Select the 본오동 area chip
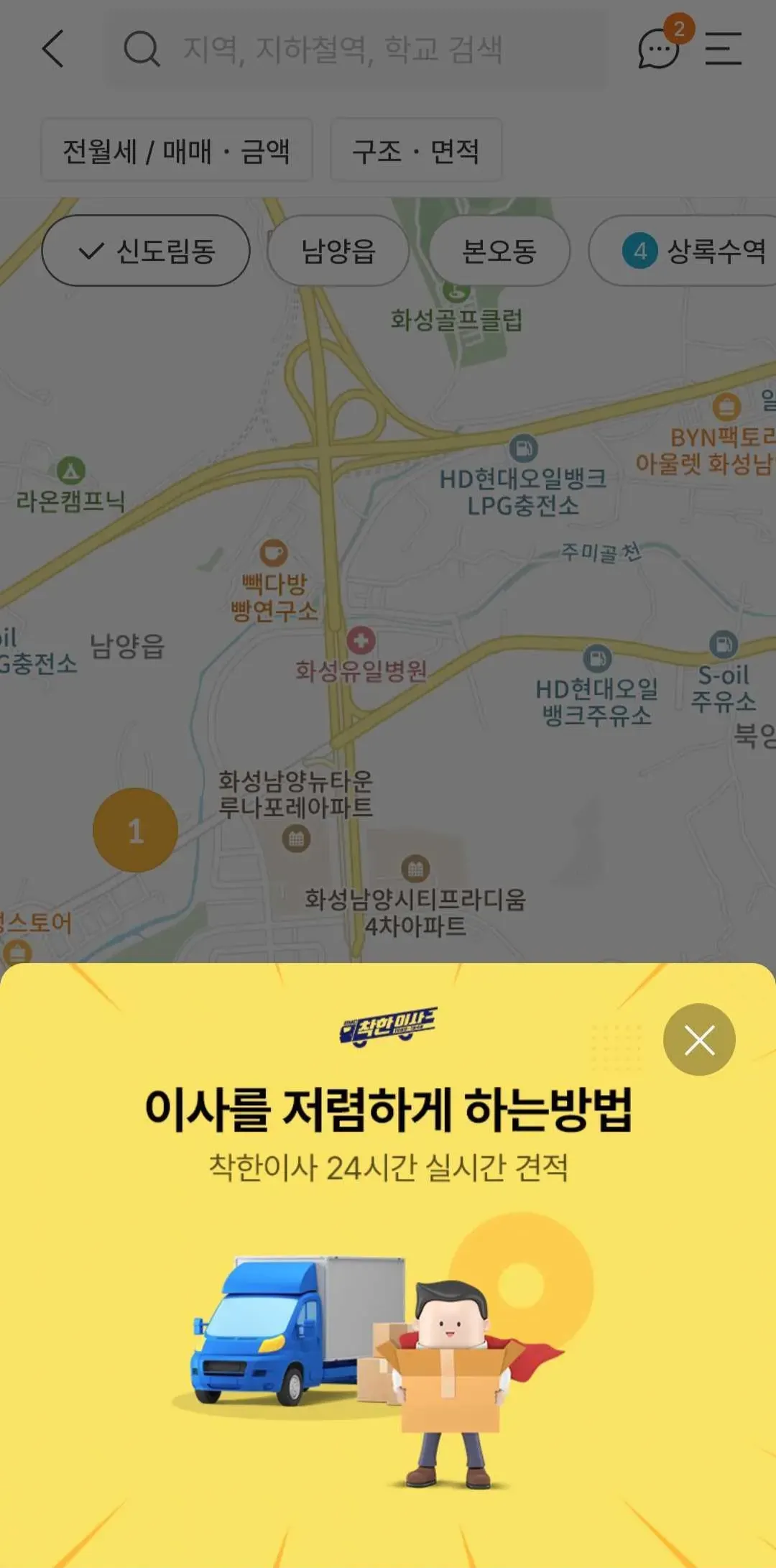 coord(499,251)
